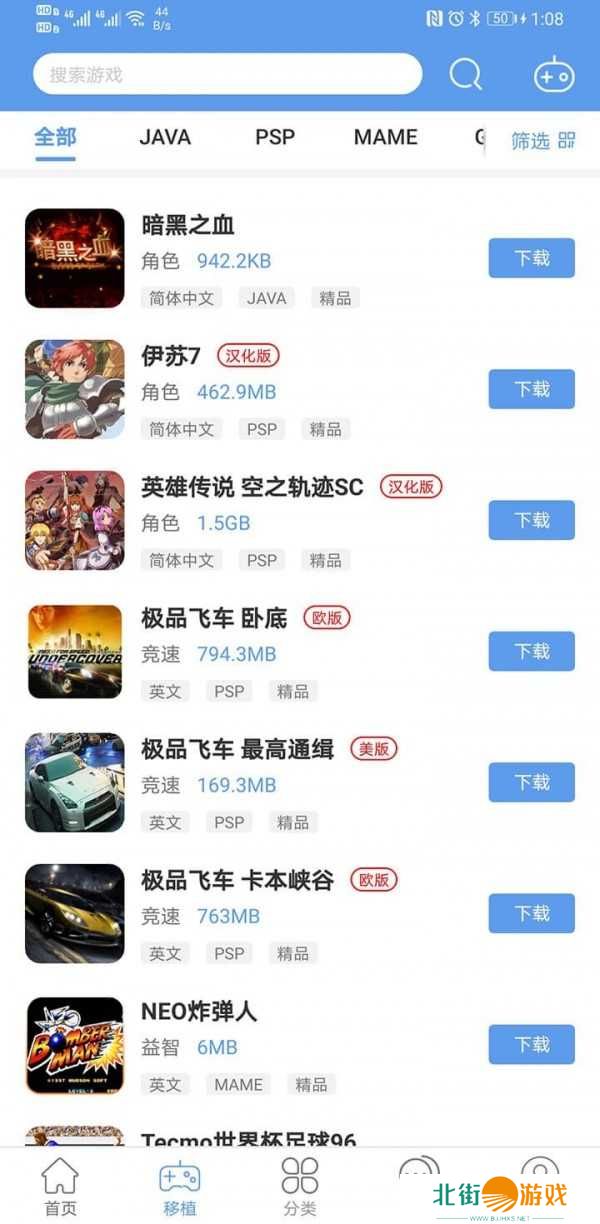The height and width of the screenshot is (1224, 600).
Task: Switch to the JAVA tab
Action: click(165, 138)
